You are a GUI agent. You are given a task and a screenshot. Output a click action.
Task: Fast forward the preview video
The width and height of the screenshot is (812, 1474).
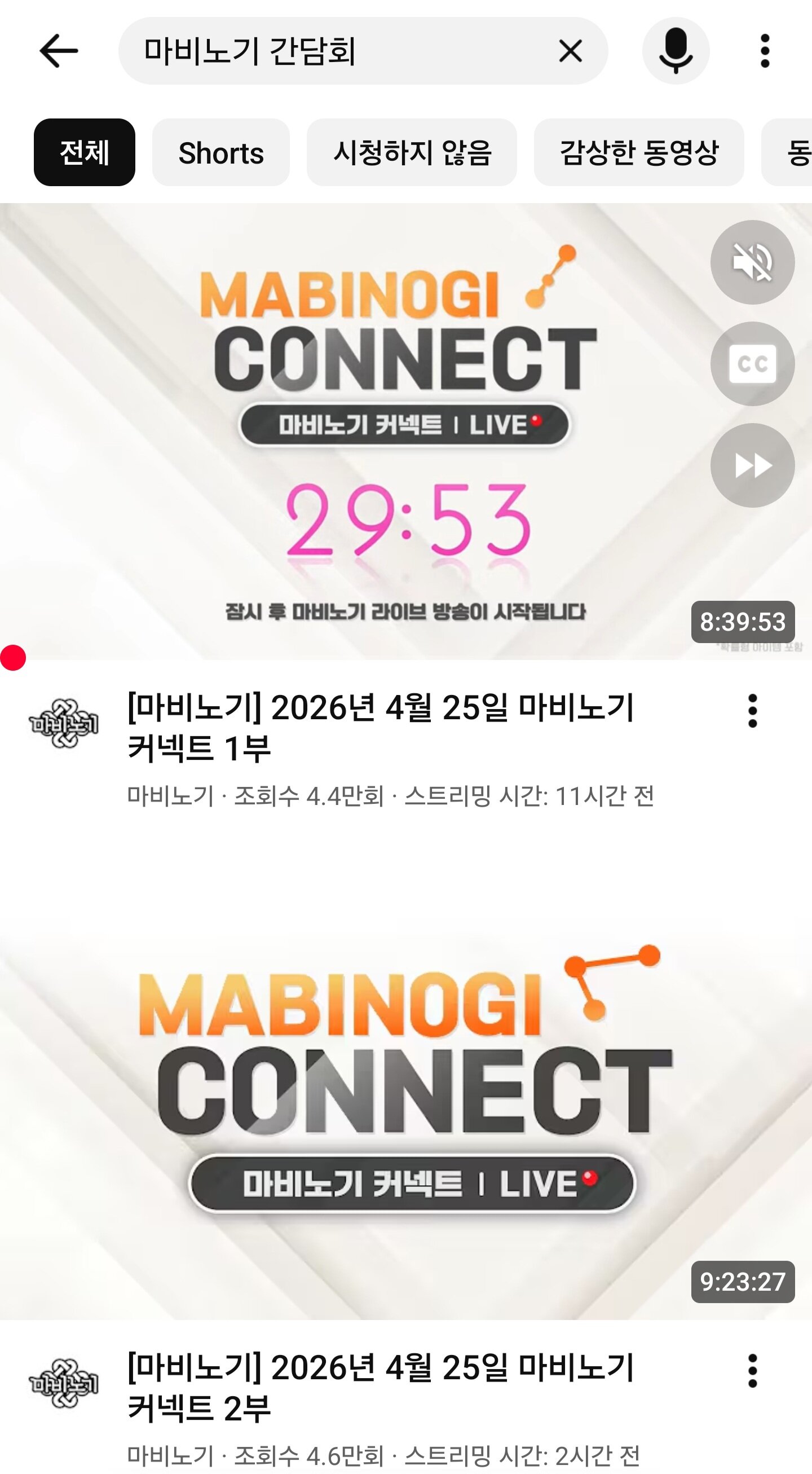752,465
